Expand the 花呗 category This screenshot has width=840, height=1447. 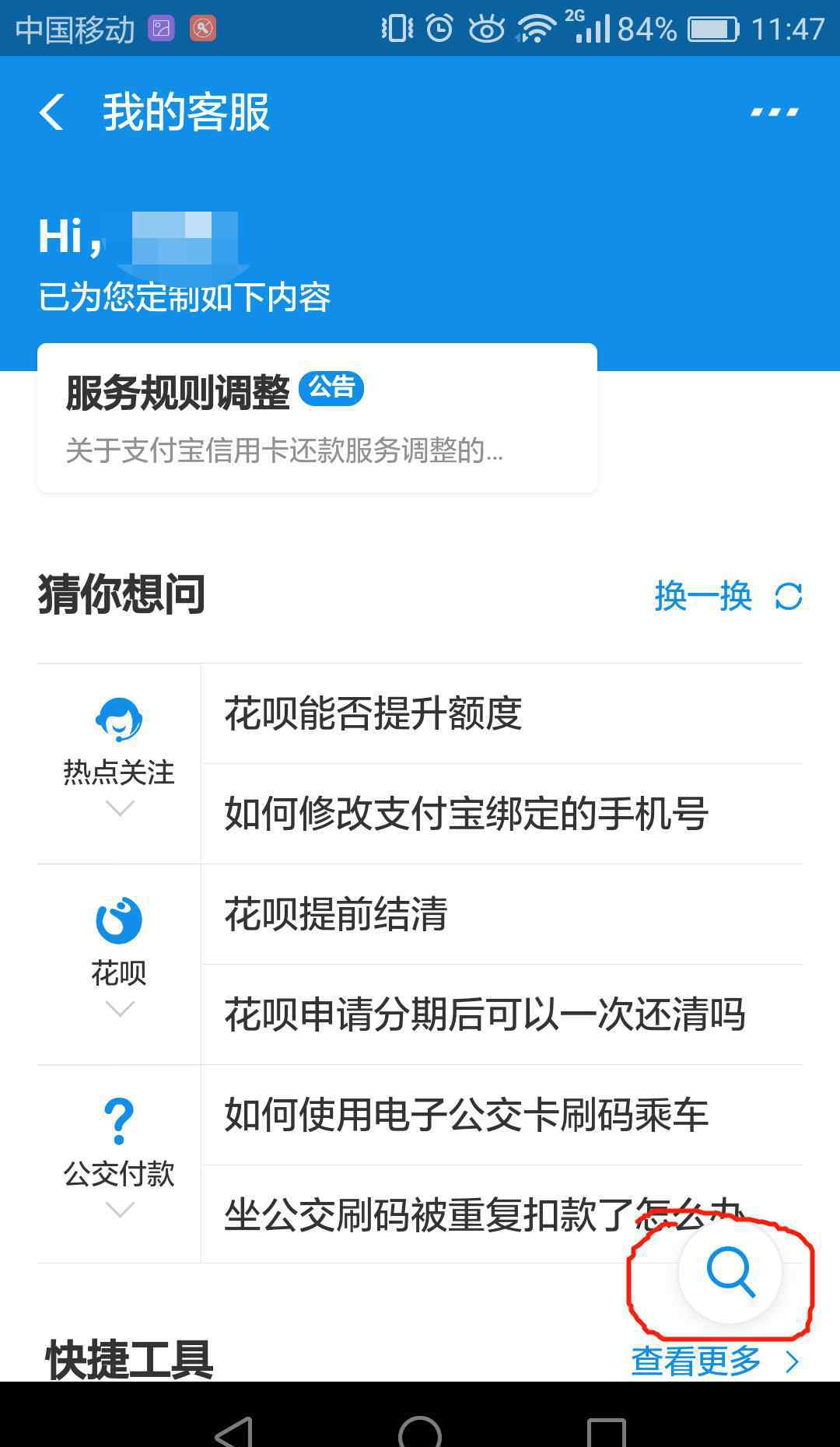click(119, 964)
